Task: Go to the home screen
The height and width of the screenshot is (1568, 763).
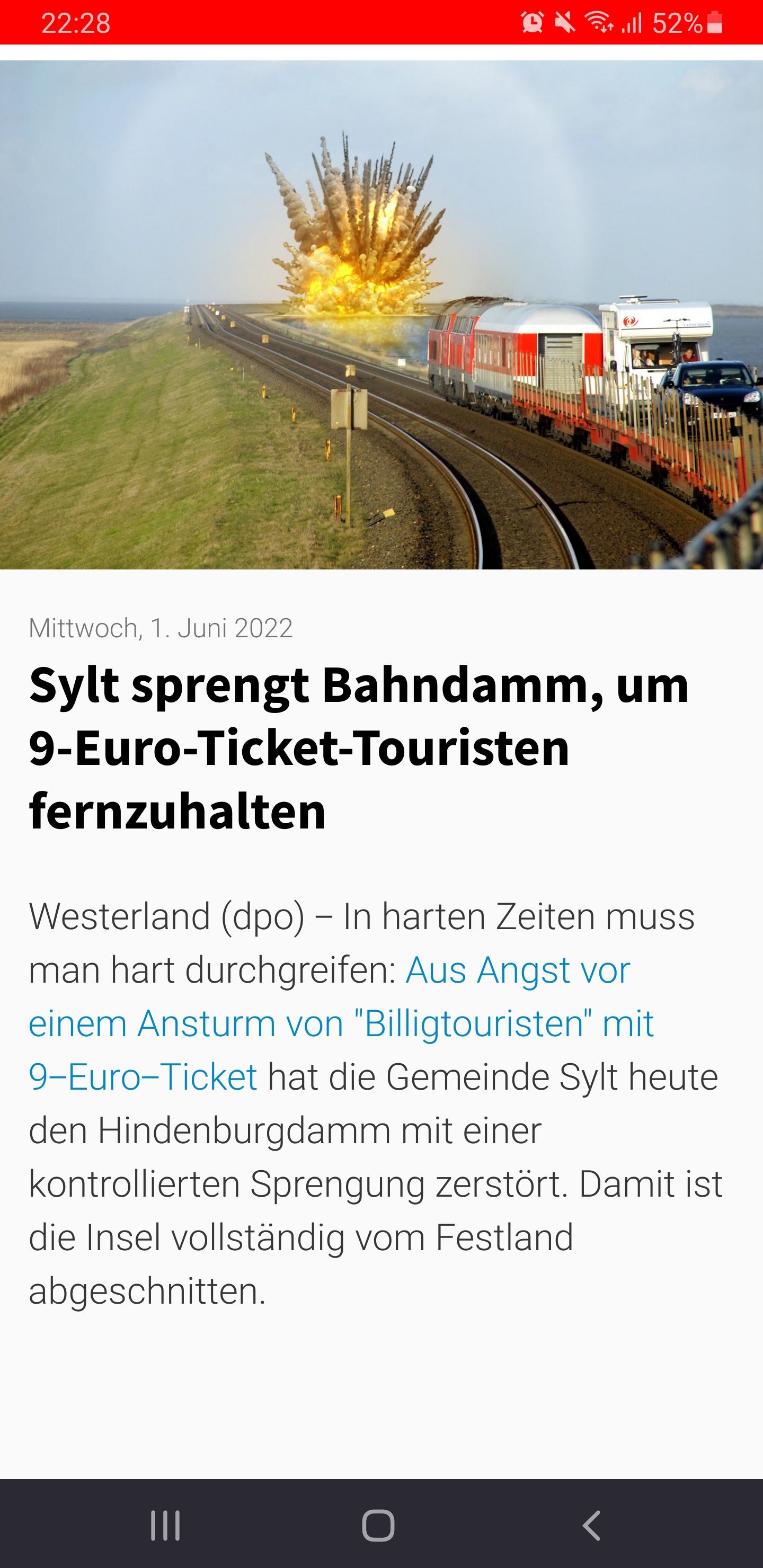Action: click(x=378, y=1526)
